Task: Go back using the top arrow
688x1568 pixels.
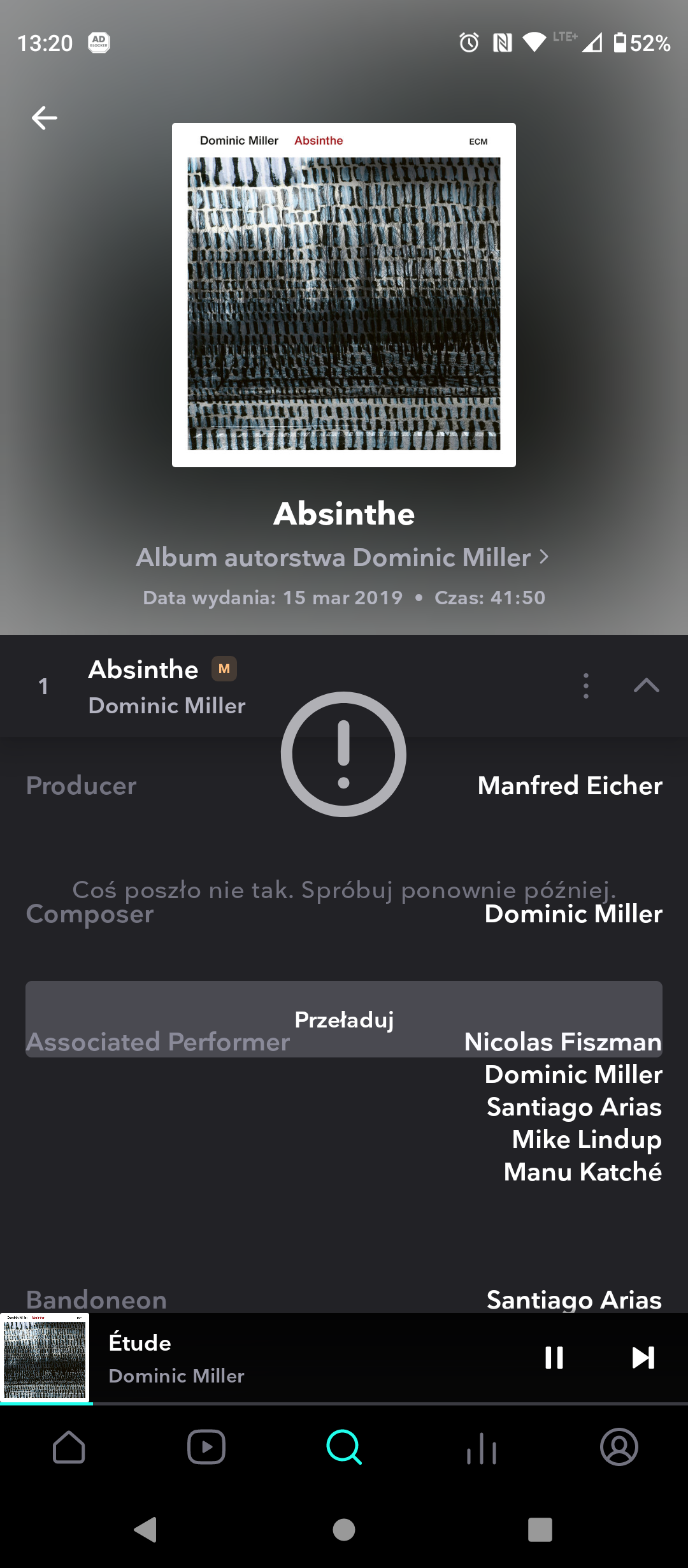Action: pos(45,118)
